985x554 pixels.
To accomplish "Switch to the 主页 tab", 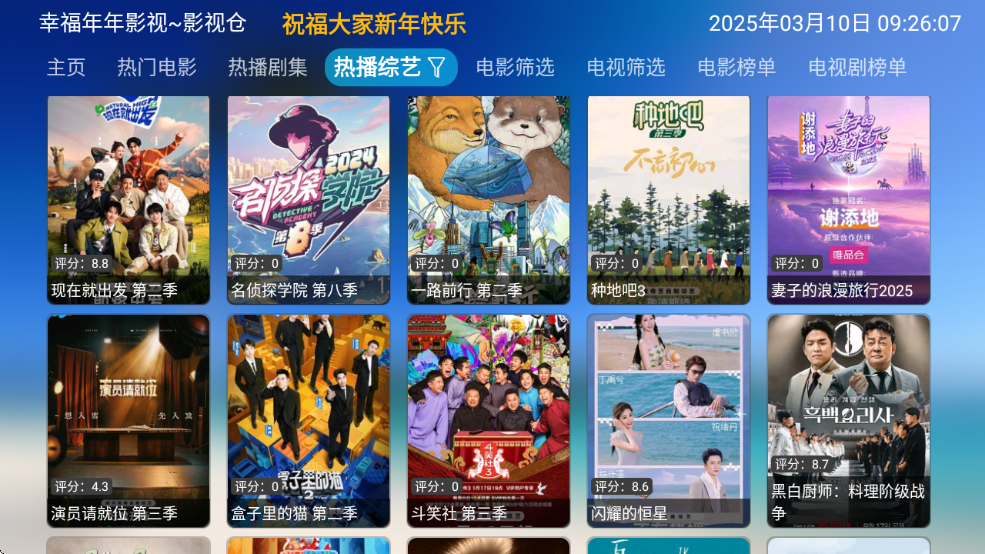I will [x=66, y=68].
